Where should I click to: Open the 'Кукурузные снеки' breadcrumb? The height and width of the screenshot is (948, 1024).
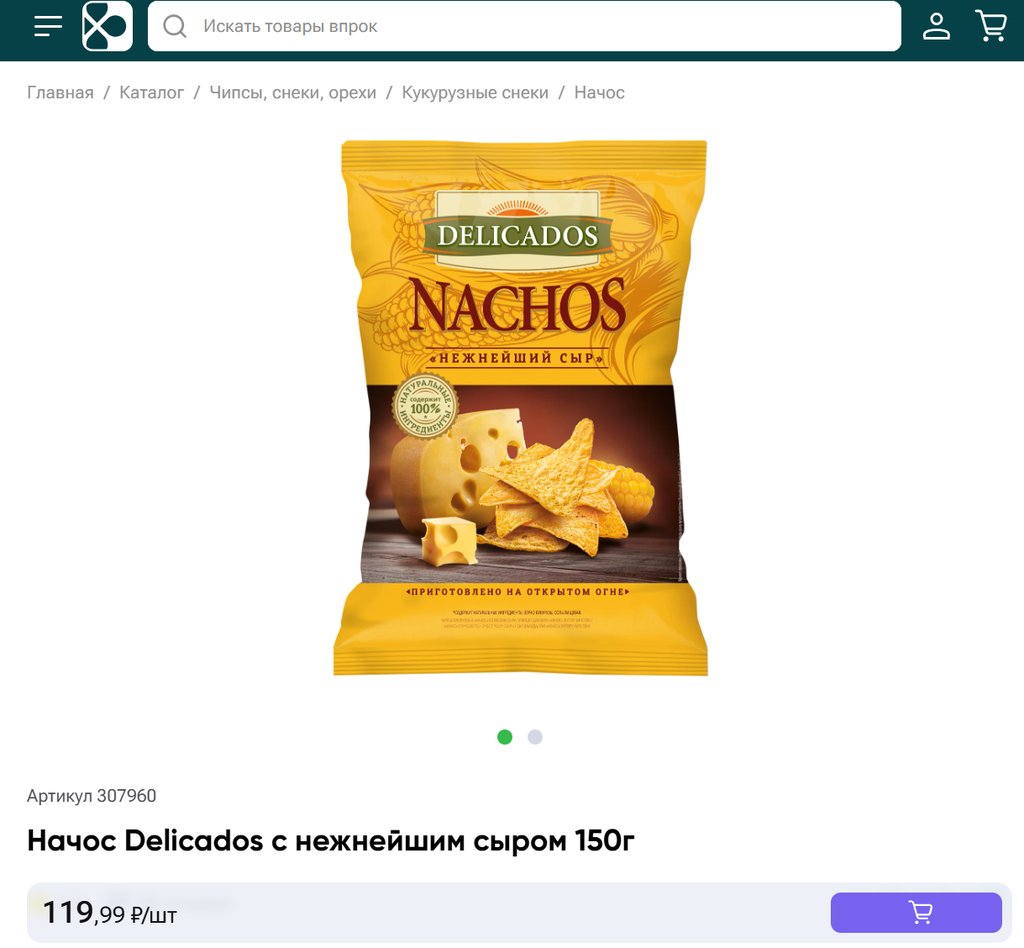pos(475,93)
